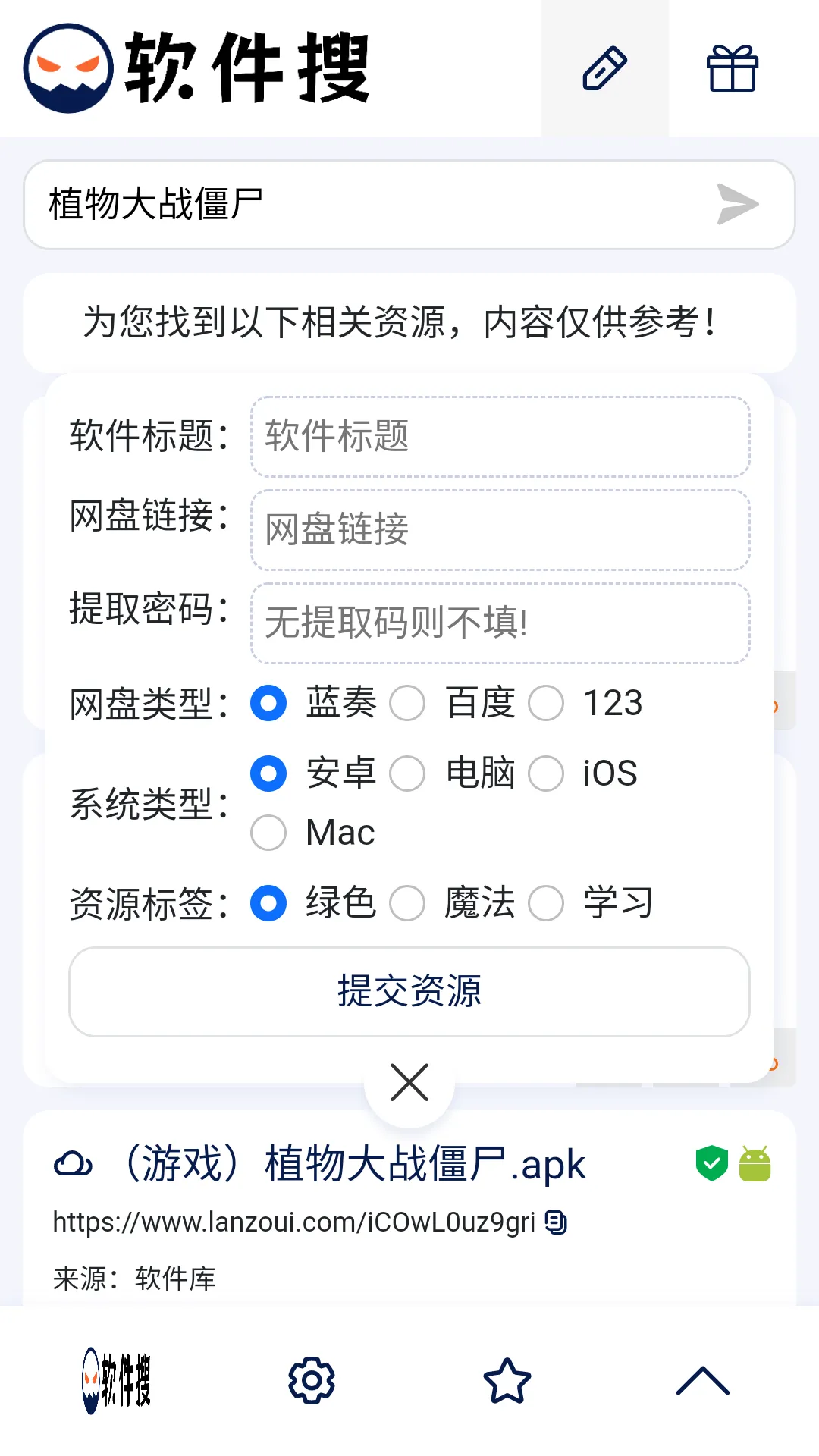This screenshot has width=819, height=1456.
Task: Pick the 学习 resource tag
Action: (x=546, y=904)
